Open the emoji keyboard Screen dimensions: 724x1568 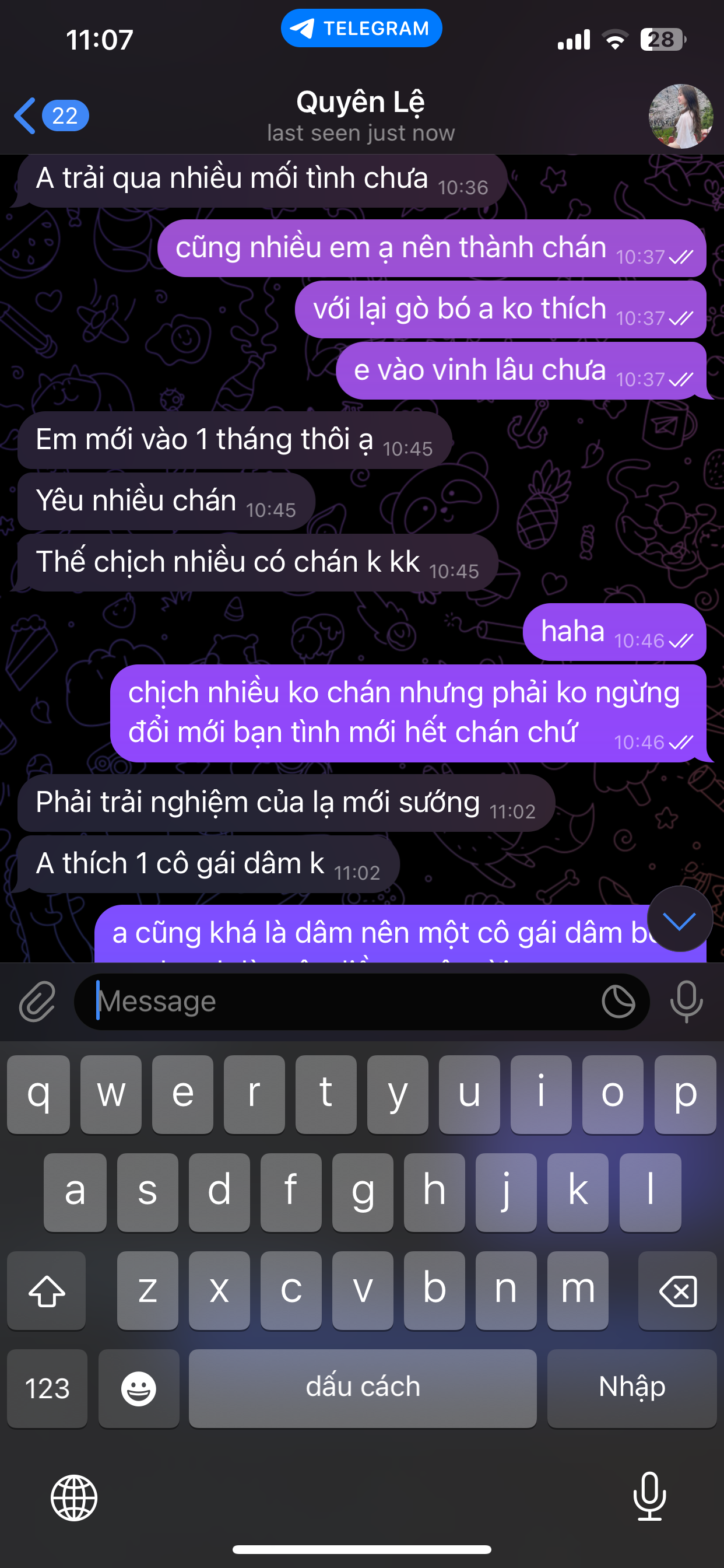[139, 1388]
